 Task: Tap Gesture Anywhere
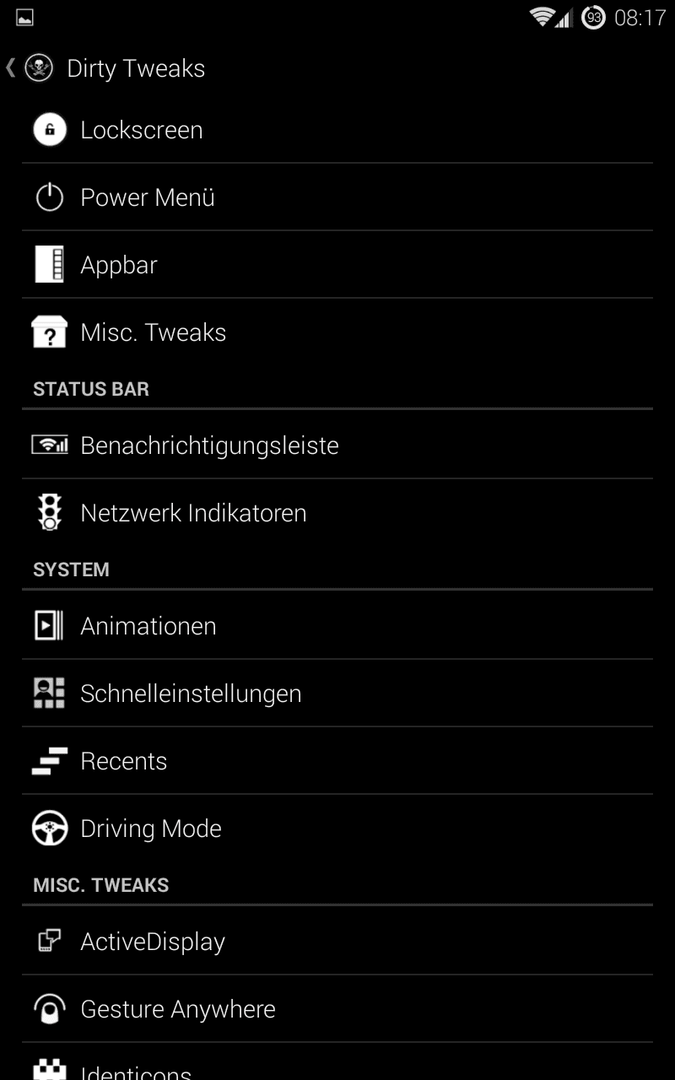(x=338, y=1008)
